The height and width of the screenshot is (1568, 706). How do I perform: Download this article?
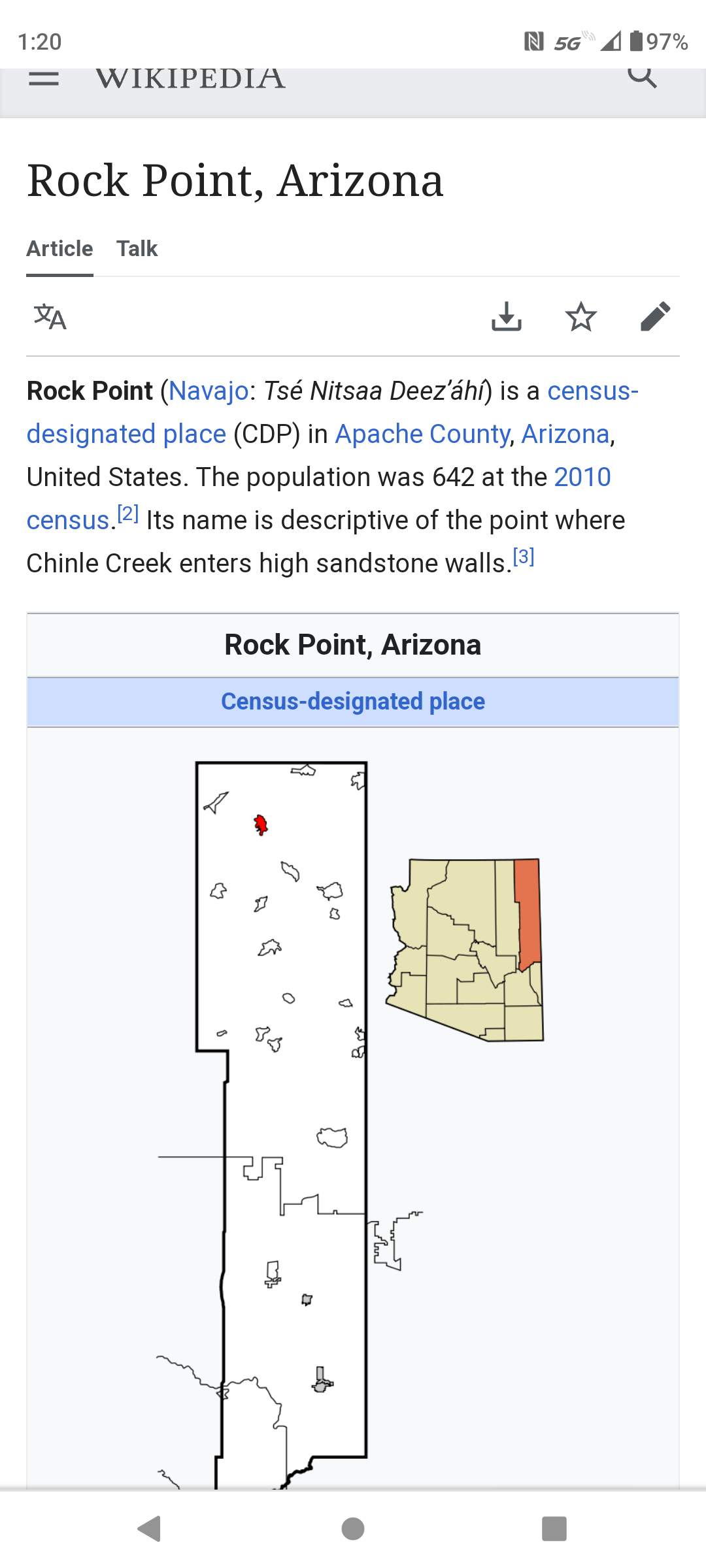pos(507,317)
